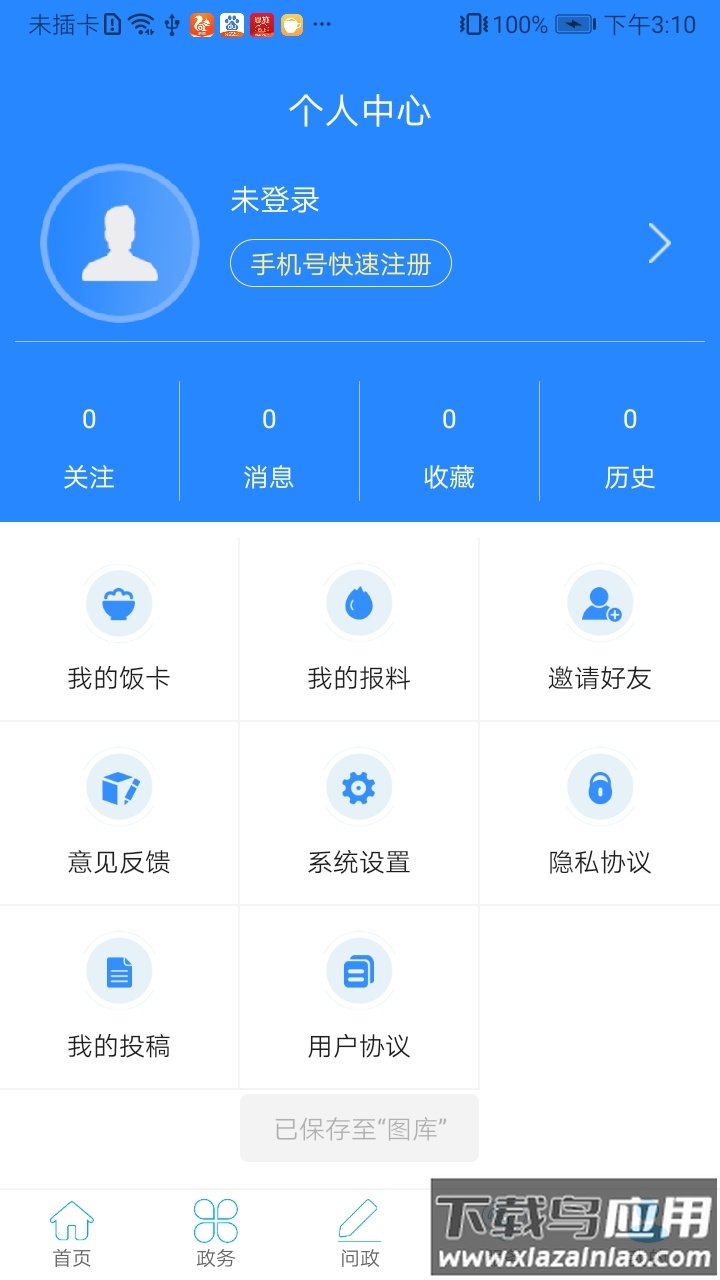Screen dimensions: 720x1280
Task: Switch to the 问政 tab
Action: pyautogui.click(x=359, y=1232)
